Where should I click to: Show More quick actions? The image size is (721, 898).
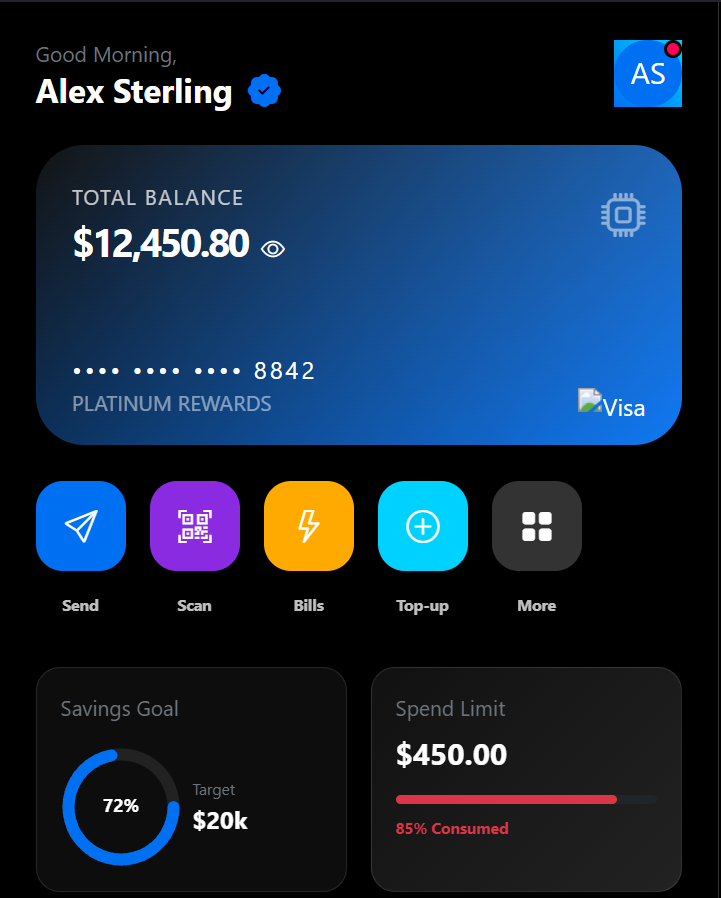[x=537, y=526]
